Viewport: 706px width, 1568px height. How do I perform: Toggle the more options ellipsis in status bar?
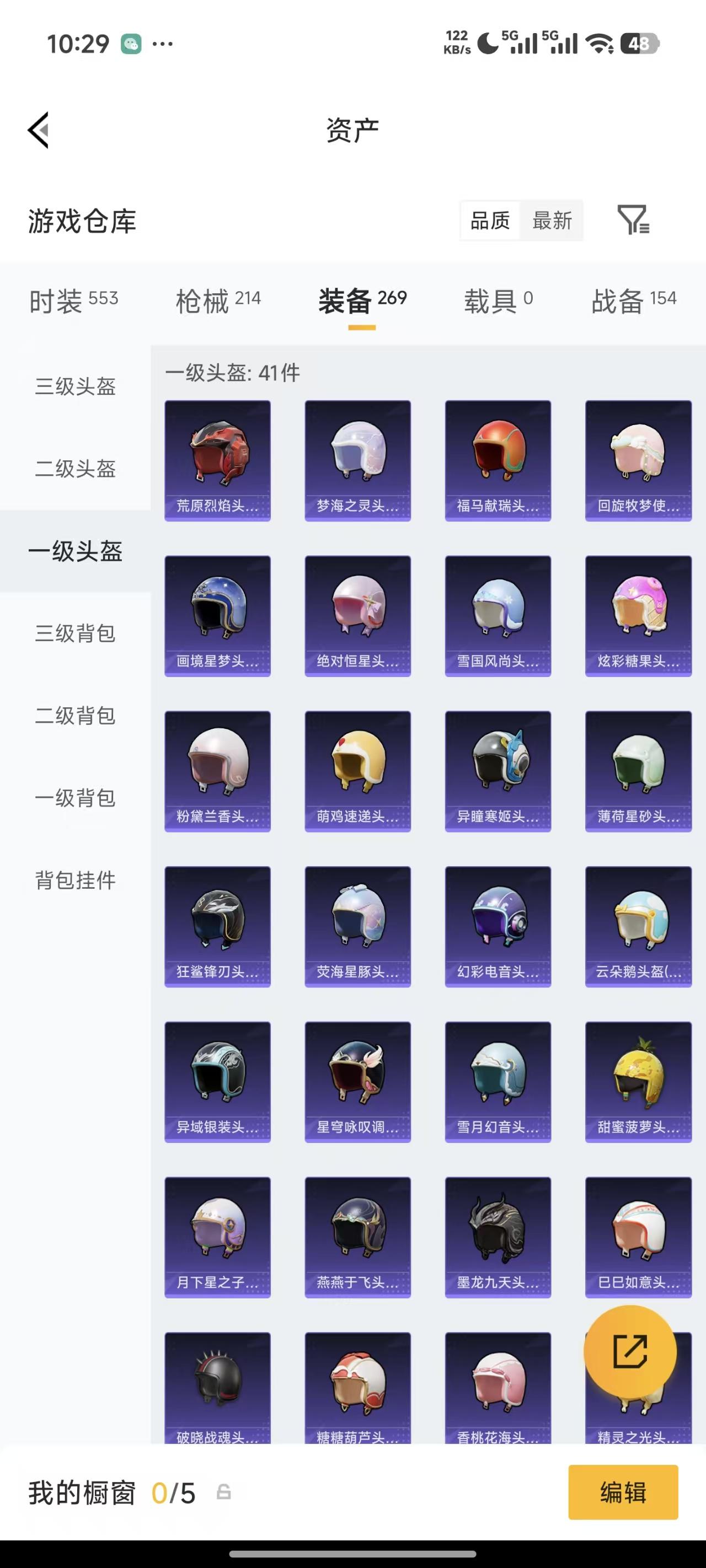[161, 42]
